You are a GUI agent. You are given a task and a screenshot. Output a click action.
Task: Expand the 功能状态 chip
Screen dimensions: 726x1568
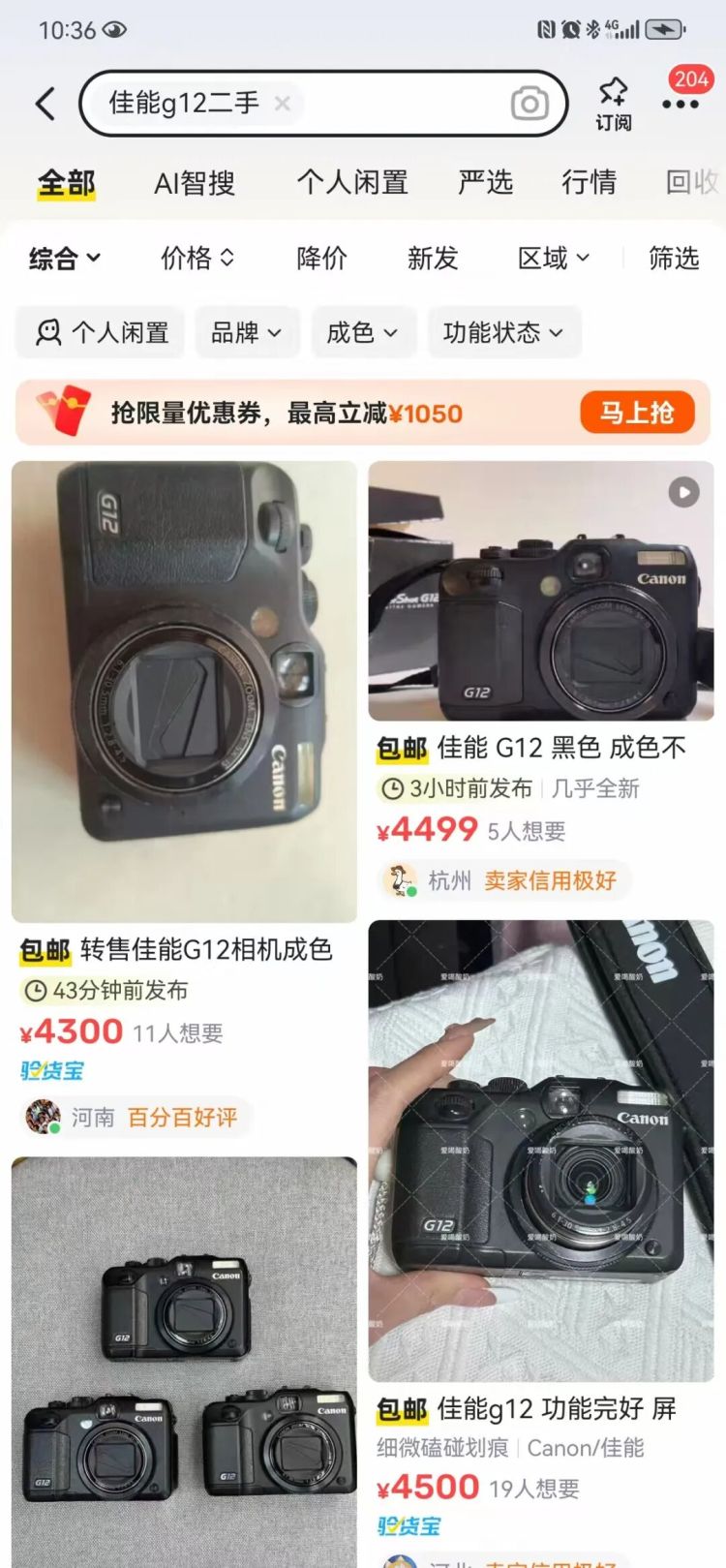(x=503, y=333)
